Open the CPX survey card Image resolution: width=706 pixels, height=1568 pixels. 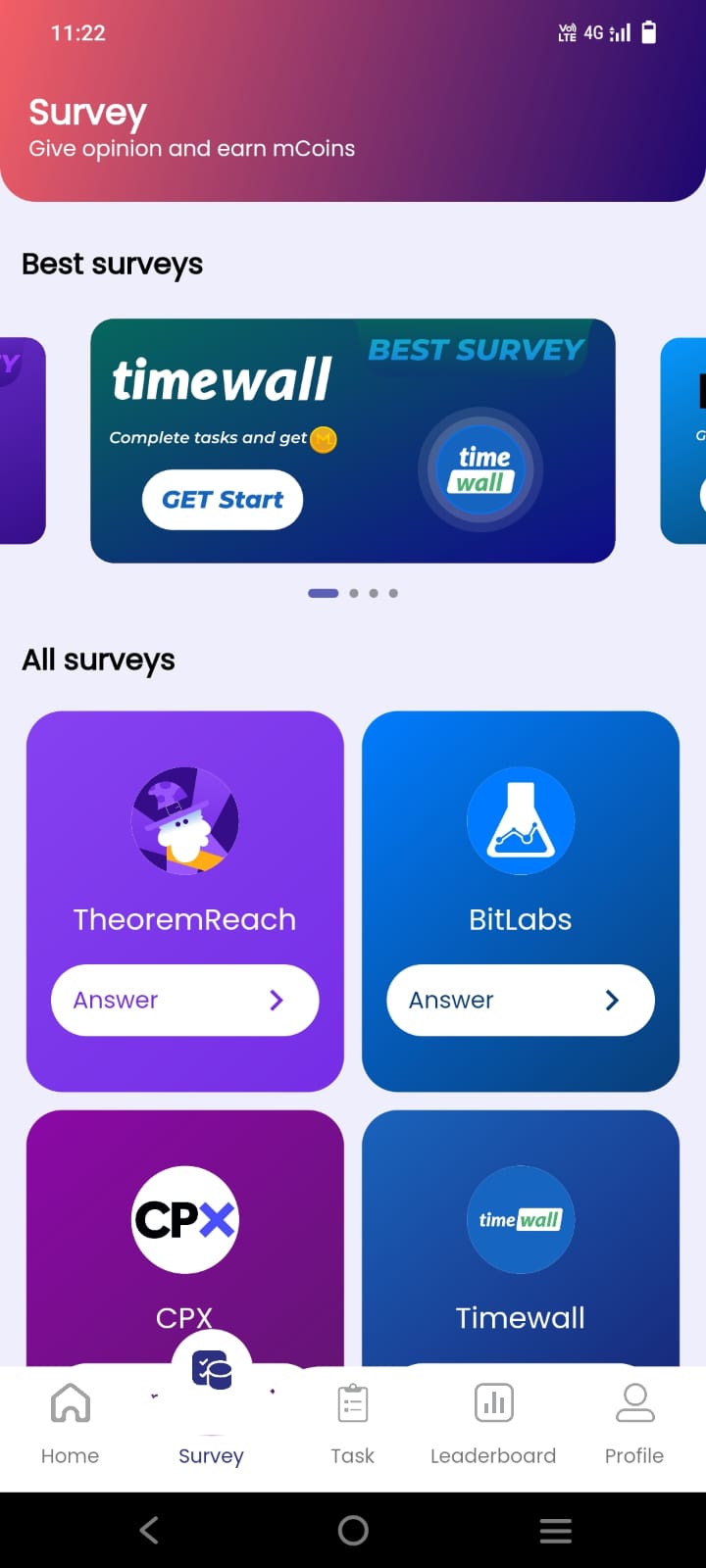pyautogui.click(x=184, y=1237)
